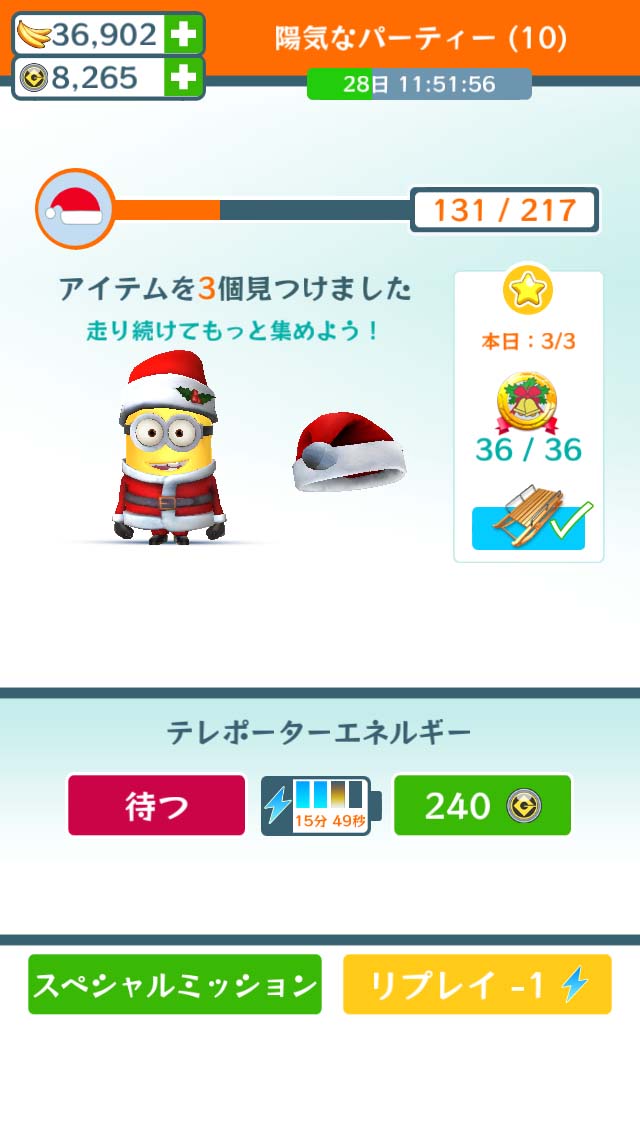Open スペシャルミッション
Viewport: 640px width, 1136px height.
pos(175,985)
